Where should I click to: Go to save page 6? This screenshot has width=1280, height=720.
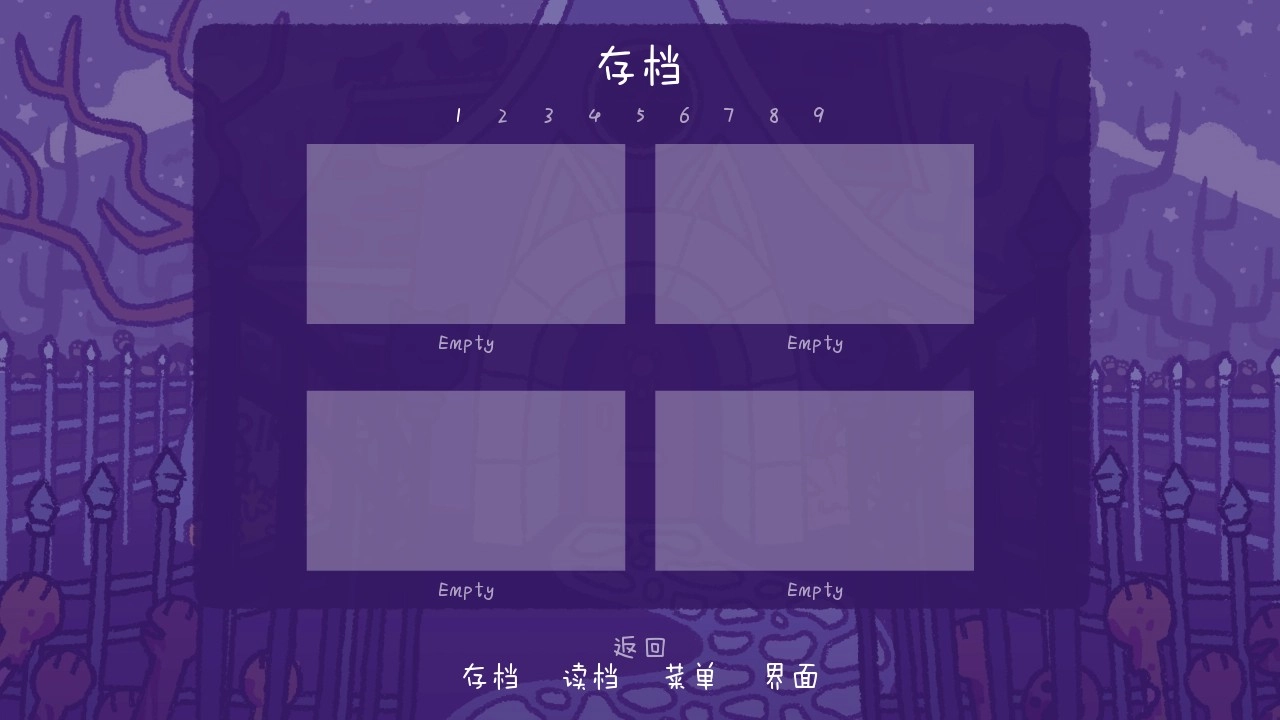[684, 116]
